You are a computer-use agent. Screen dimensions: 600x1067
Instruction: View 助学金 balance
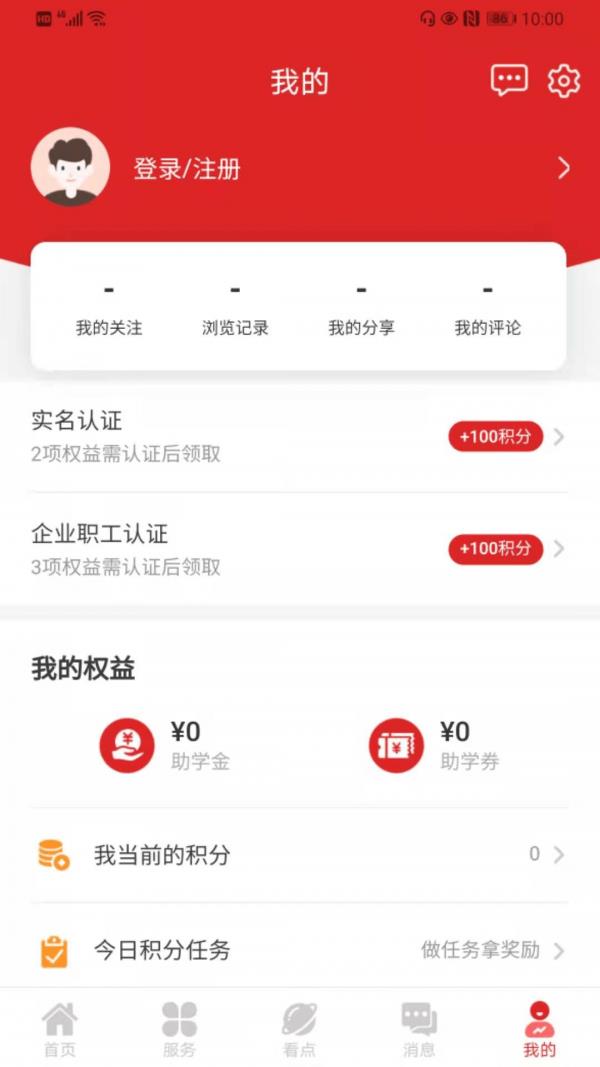[165, 746]
